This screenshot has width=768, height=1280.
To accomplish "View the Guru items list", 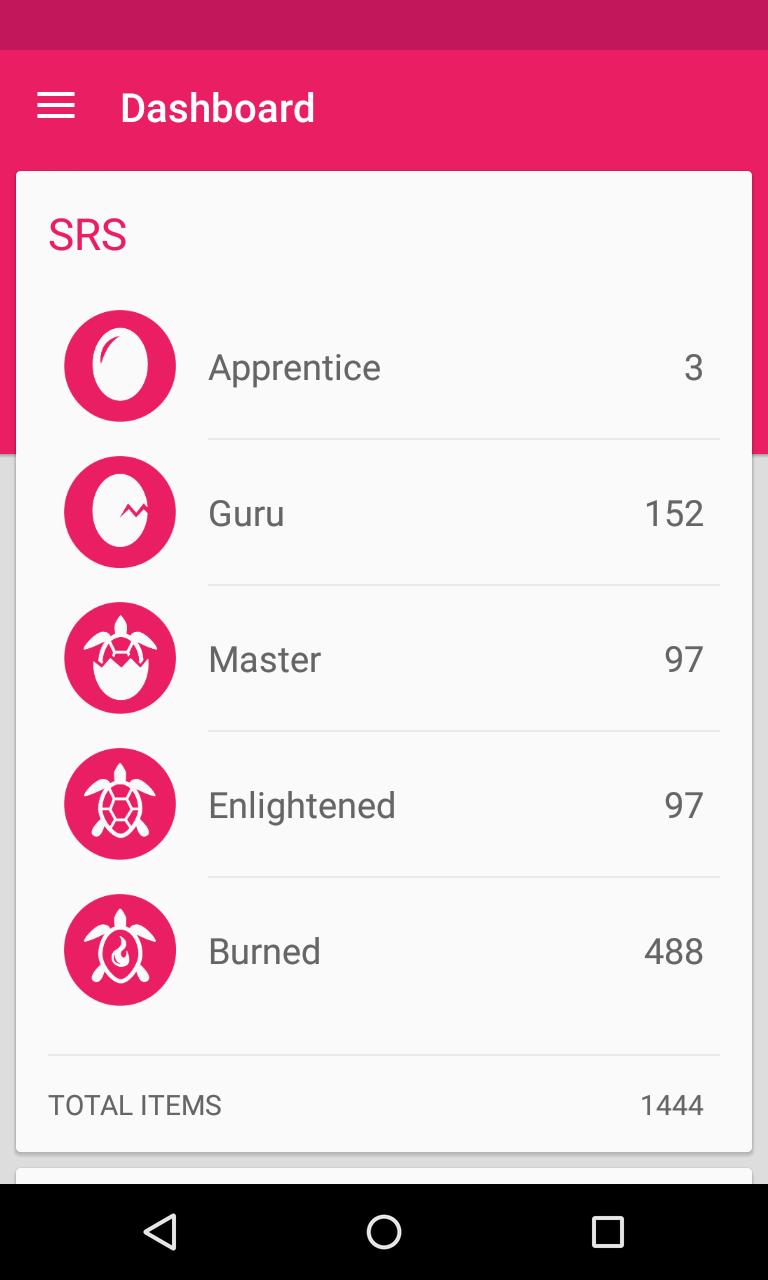I will pyautogui.click(x=384, y=513).
